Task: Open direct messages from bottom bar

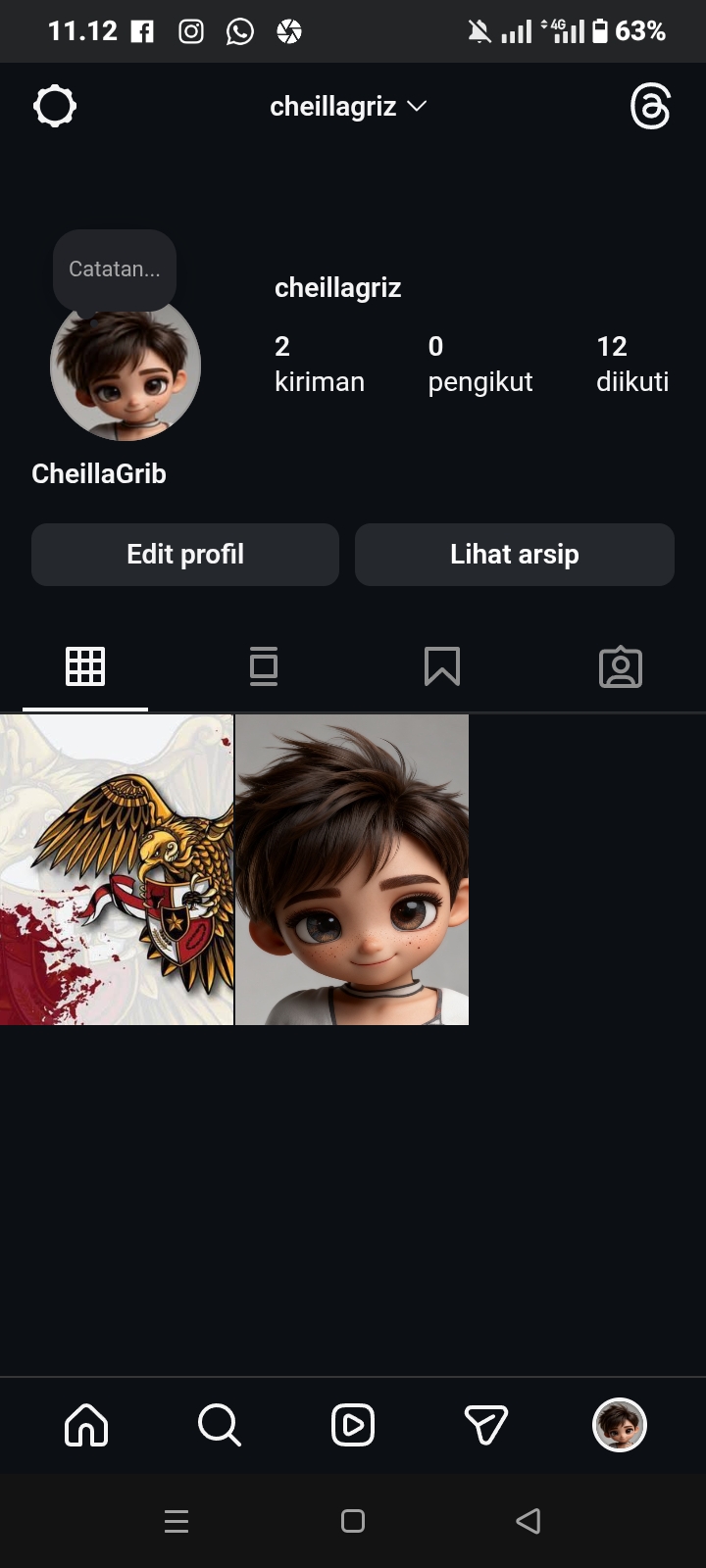Action: click(485, 1425)
